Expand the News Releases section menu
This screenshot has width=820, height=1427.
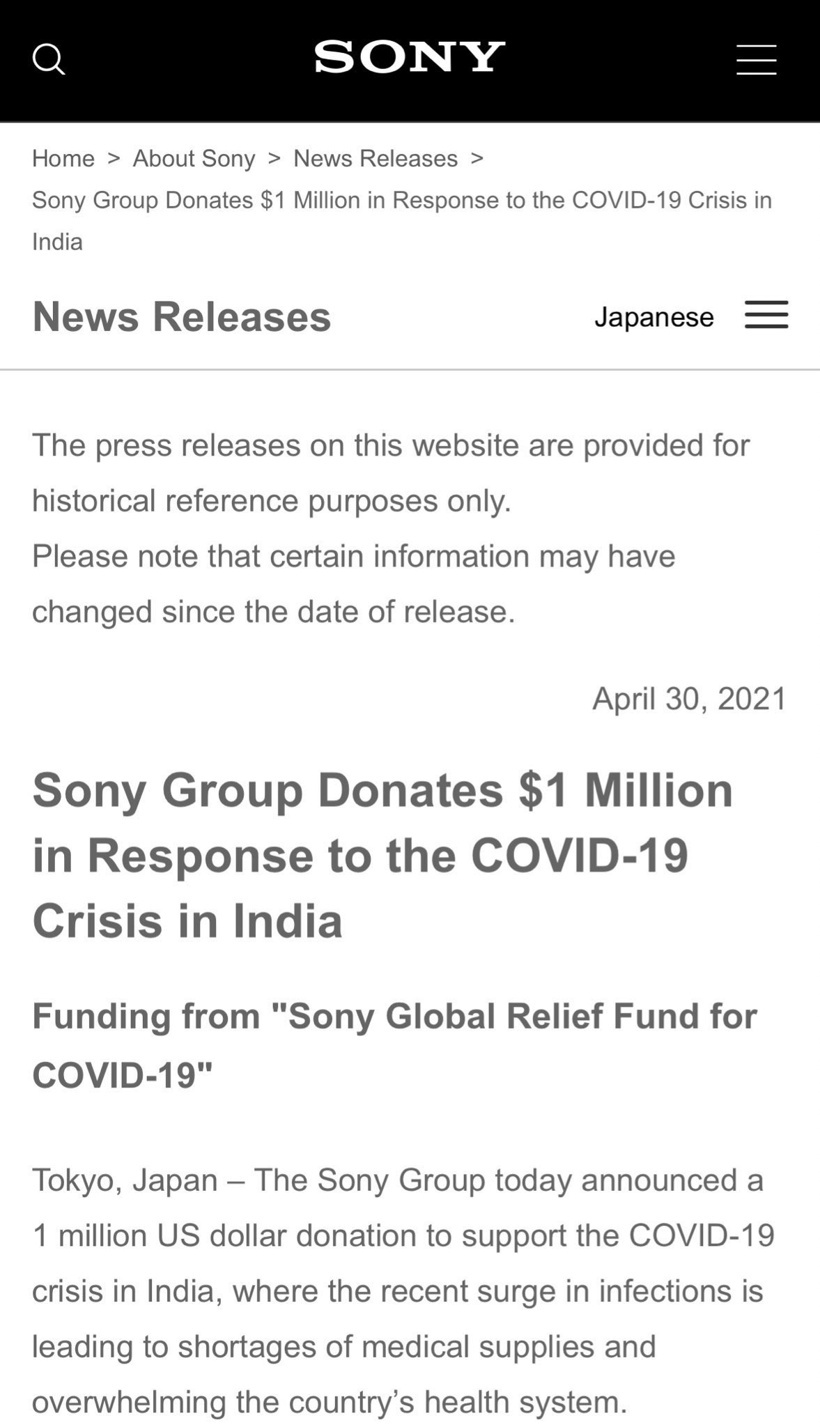tap(766, 315)
